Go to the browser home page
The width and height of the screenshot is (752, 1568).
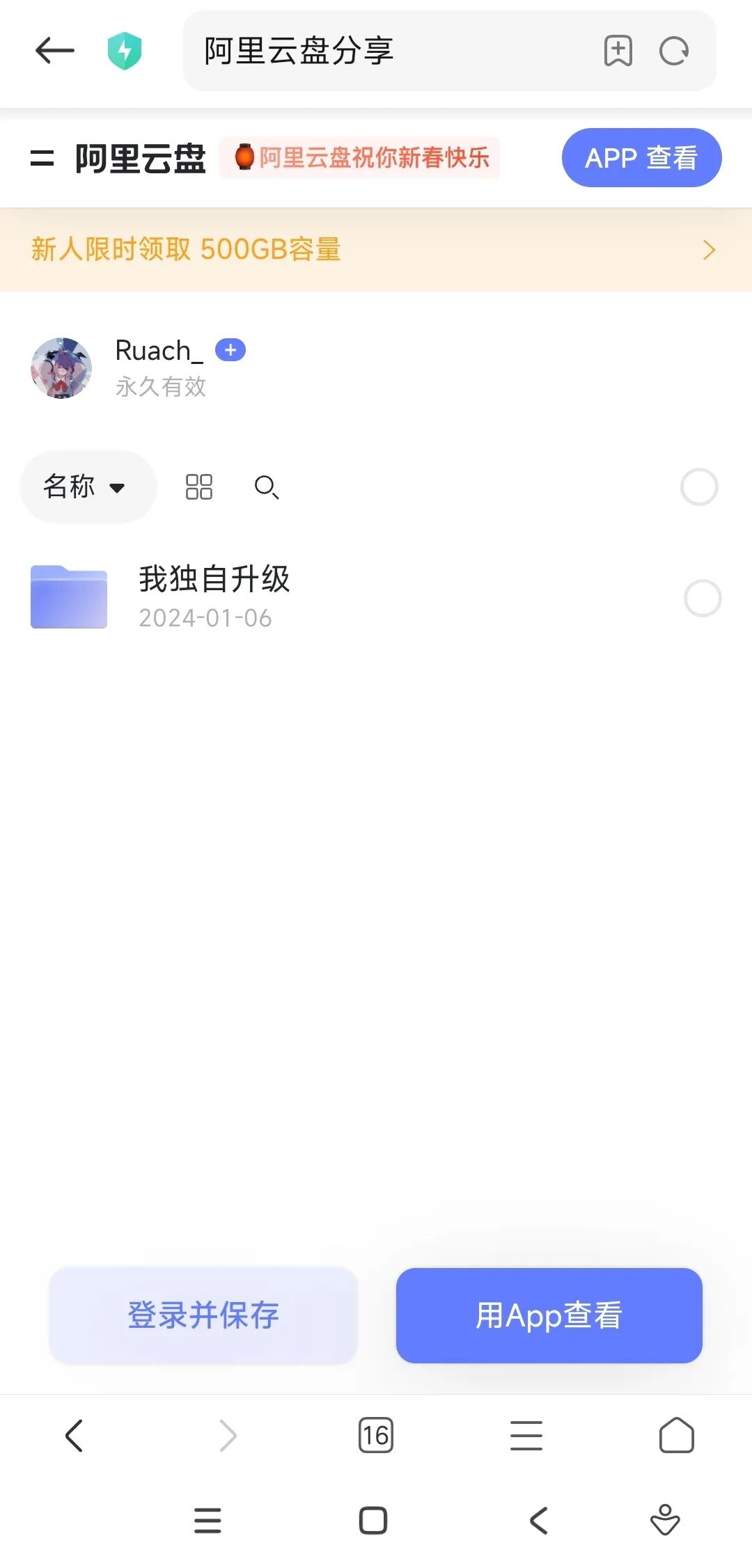click(676, 1435)
